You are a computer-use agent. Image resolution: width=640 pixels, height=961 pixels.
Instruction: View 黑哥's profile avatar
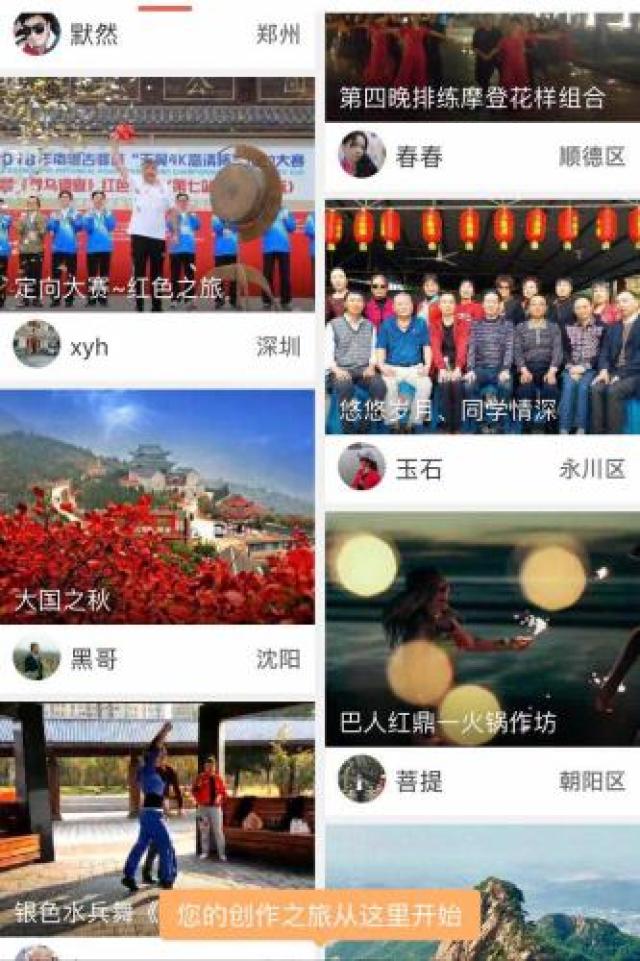36,658
